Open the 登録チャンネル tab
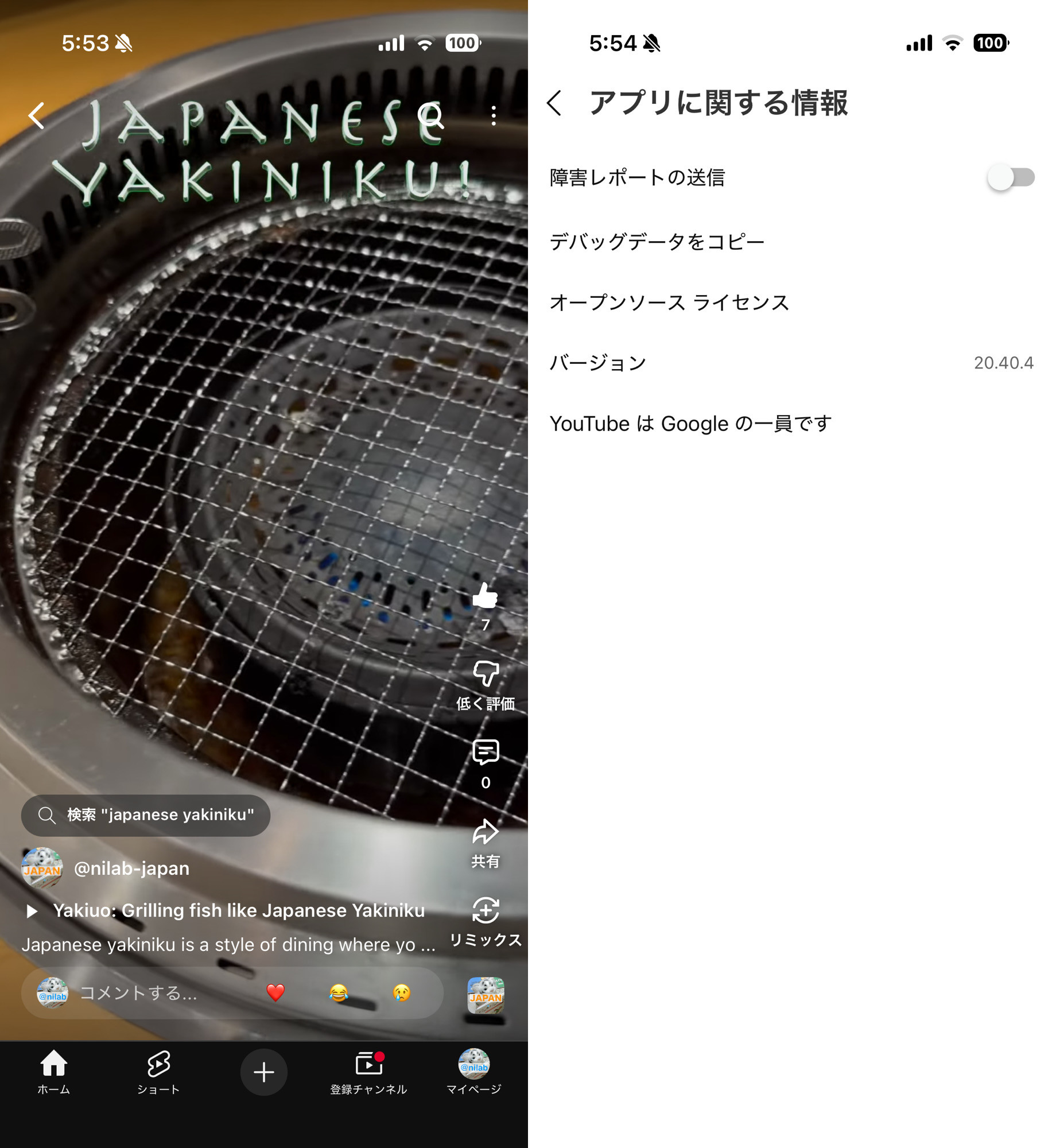This screenshot has height=1148, width=1056. click(x=368, y=1072)
